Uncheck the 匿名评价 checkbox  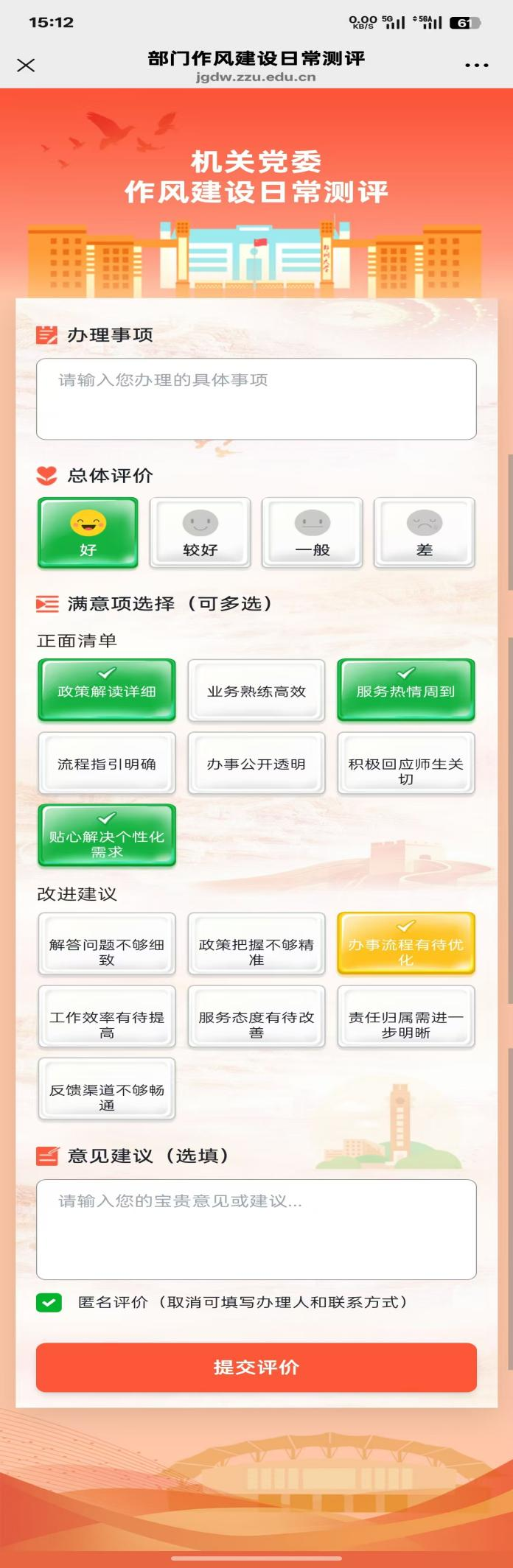pyautogui.click(x=49, y=1302)
